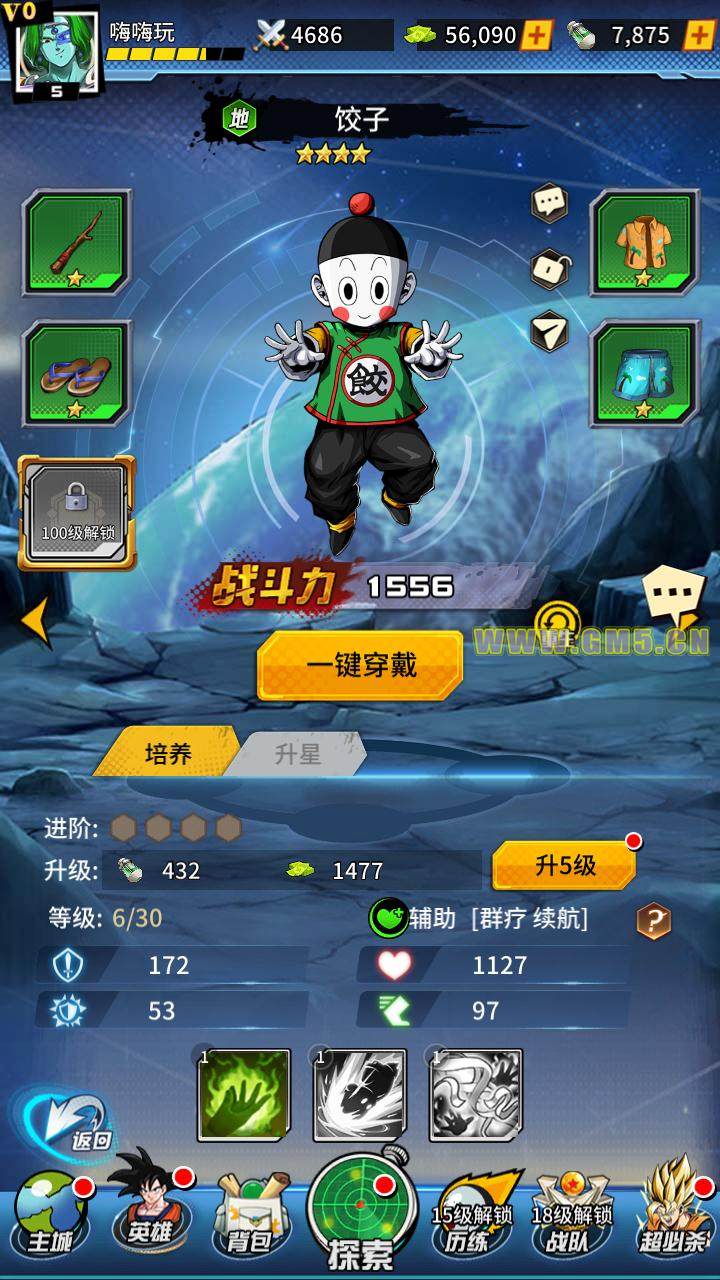Tap the locked 100级解锁 slot
Viewport: 720px width, 1280px height.
76,512
